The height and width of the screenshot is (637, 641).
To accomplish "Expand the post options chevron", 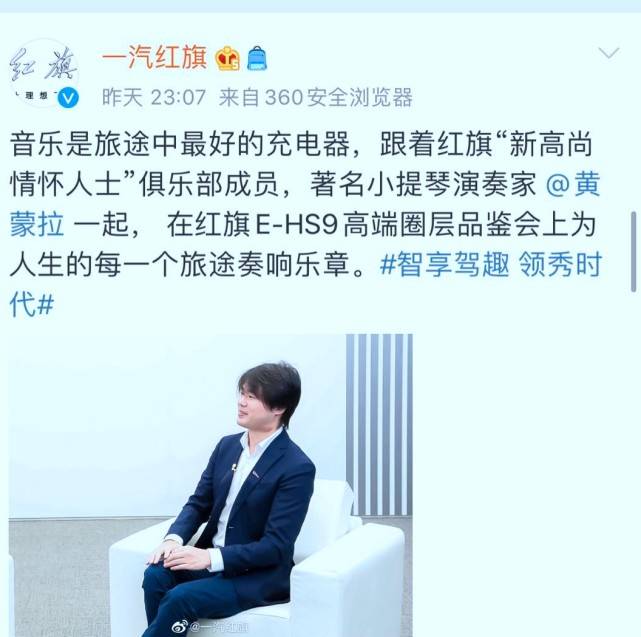I will 608,53.
